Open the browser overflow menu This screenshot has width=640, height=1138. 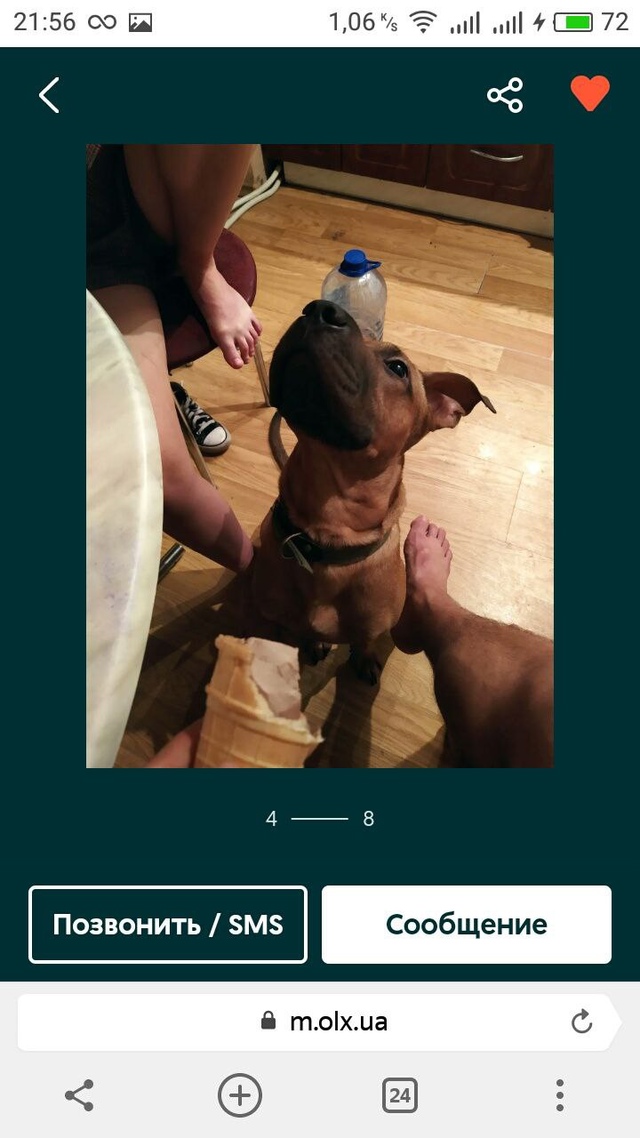coord(560,1095)
